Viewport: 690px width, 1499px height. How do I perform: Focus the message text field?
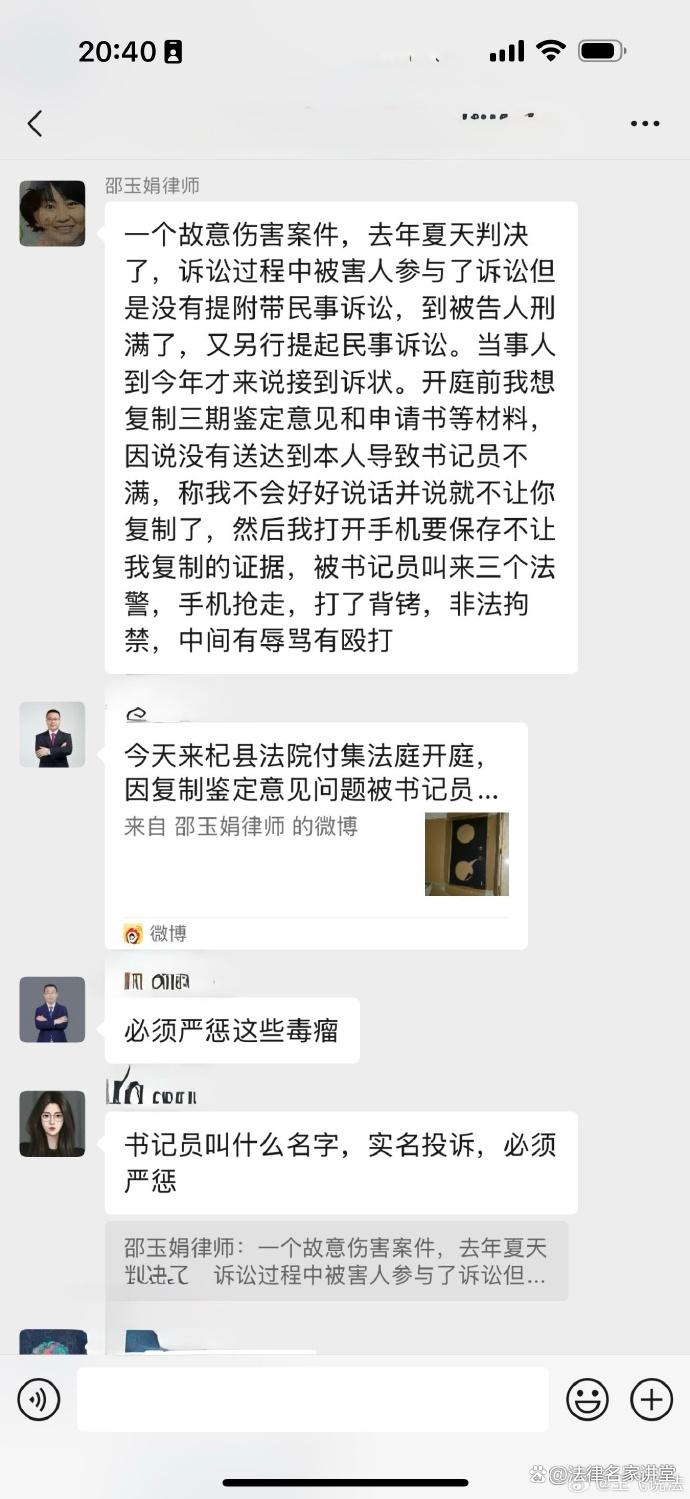[x=312, y=1399]
